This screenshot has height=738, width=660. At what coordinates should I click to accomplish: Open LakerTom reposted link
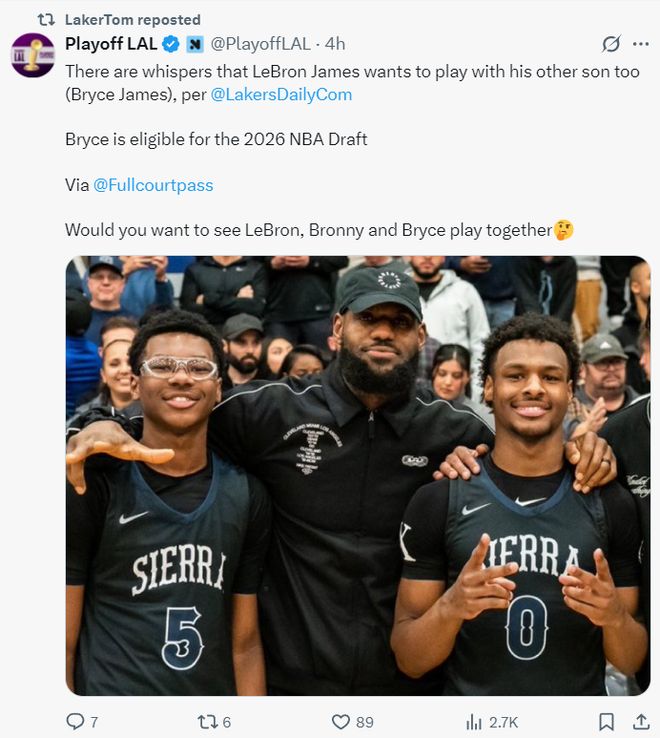click(x=132, y=19)
